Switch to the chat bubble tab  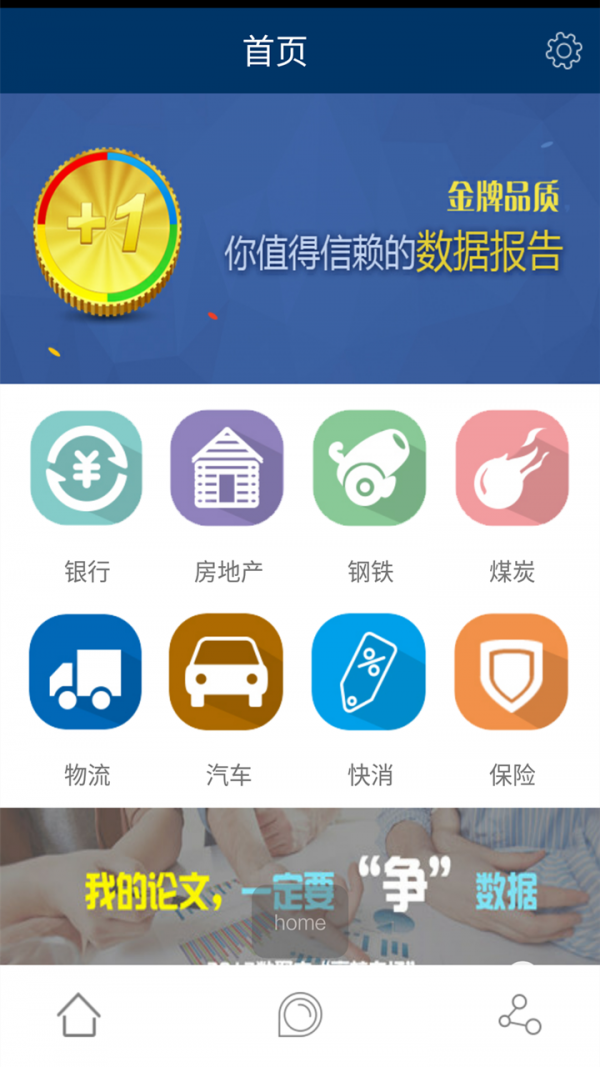pos(300,1015)
